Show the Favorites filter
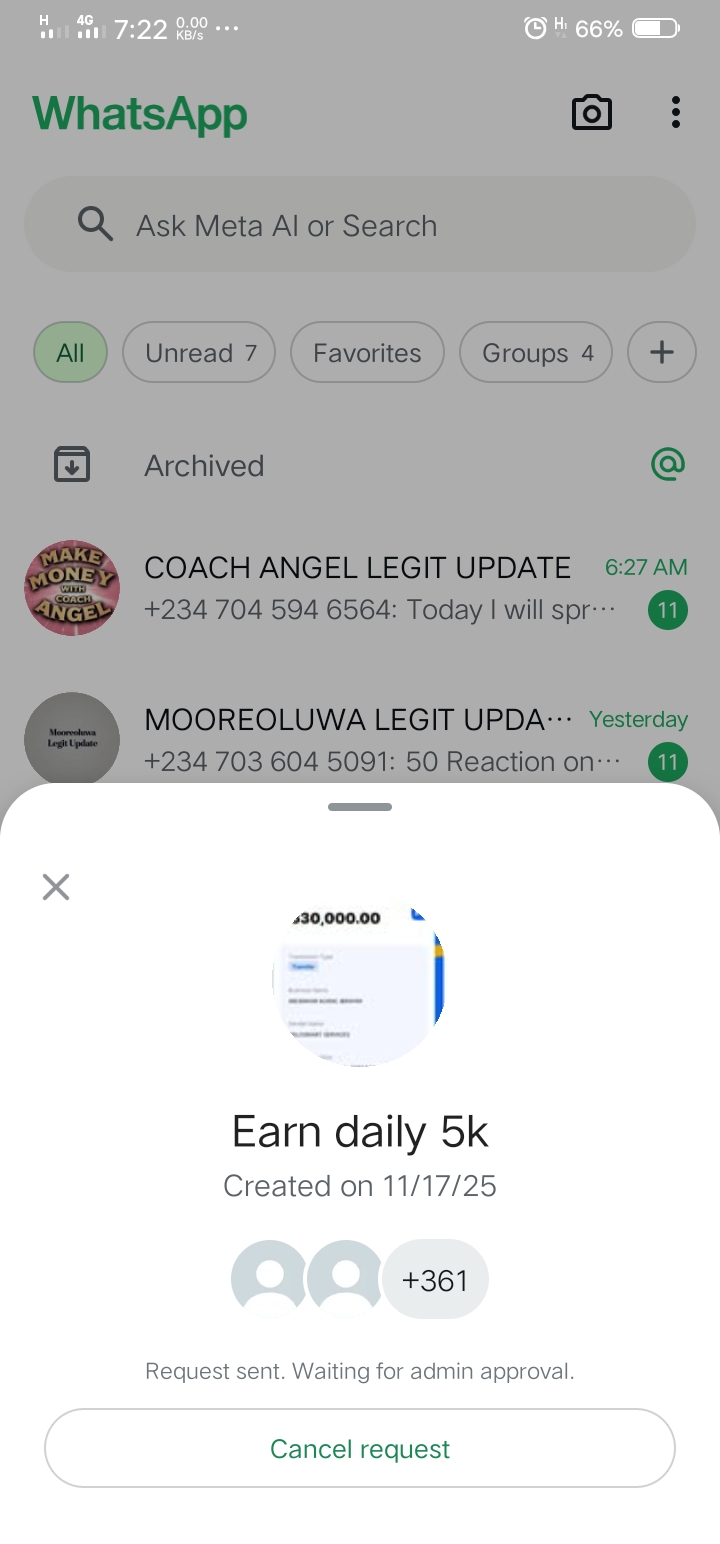Viewport: 720px width, 1544px height. pos(367,353)
